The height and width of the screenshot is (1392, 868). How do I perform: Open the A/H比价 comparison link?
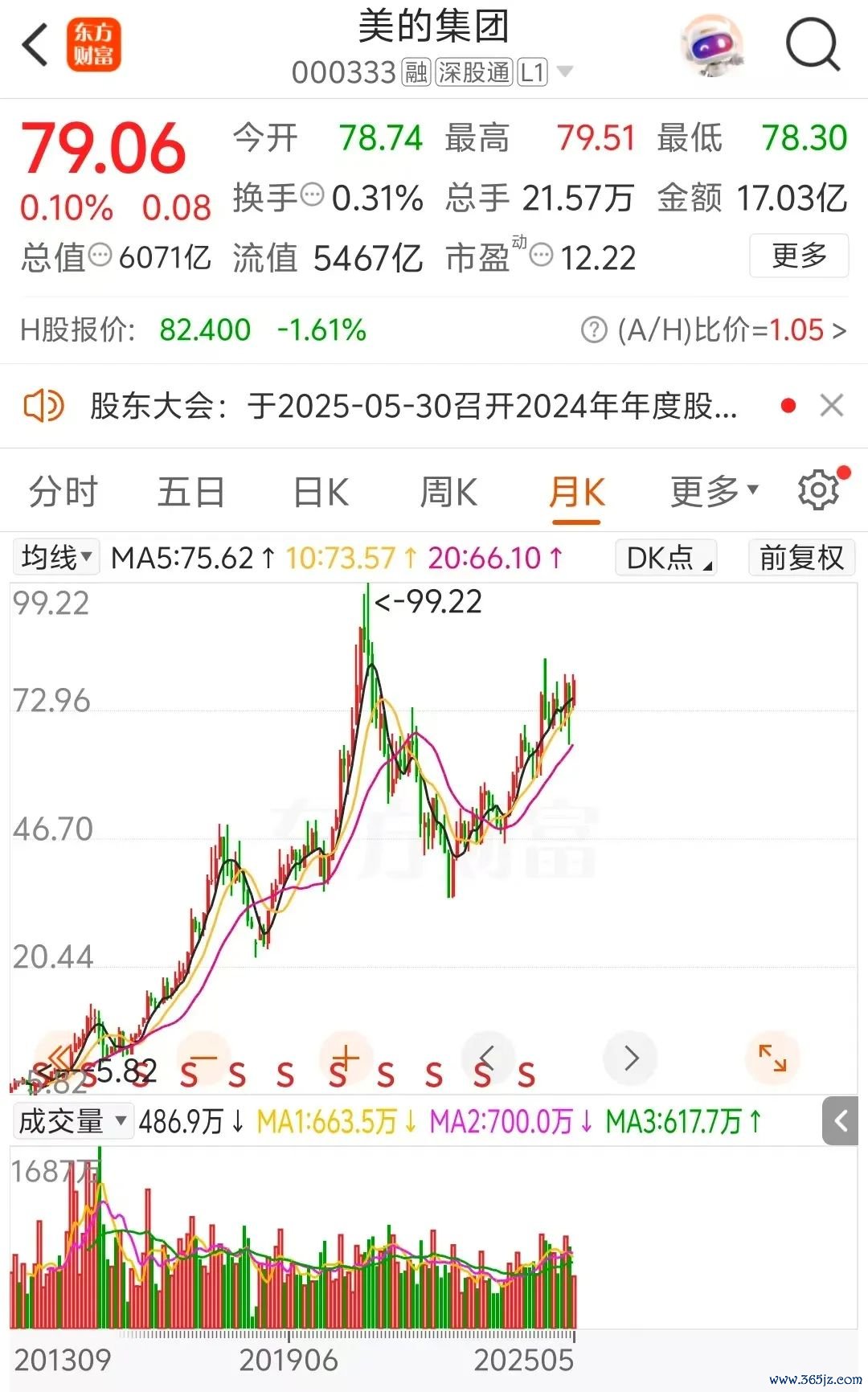[x=714, y=330]
